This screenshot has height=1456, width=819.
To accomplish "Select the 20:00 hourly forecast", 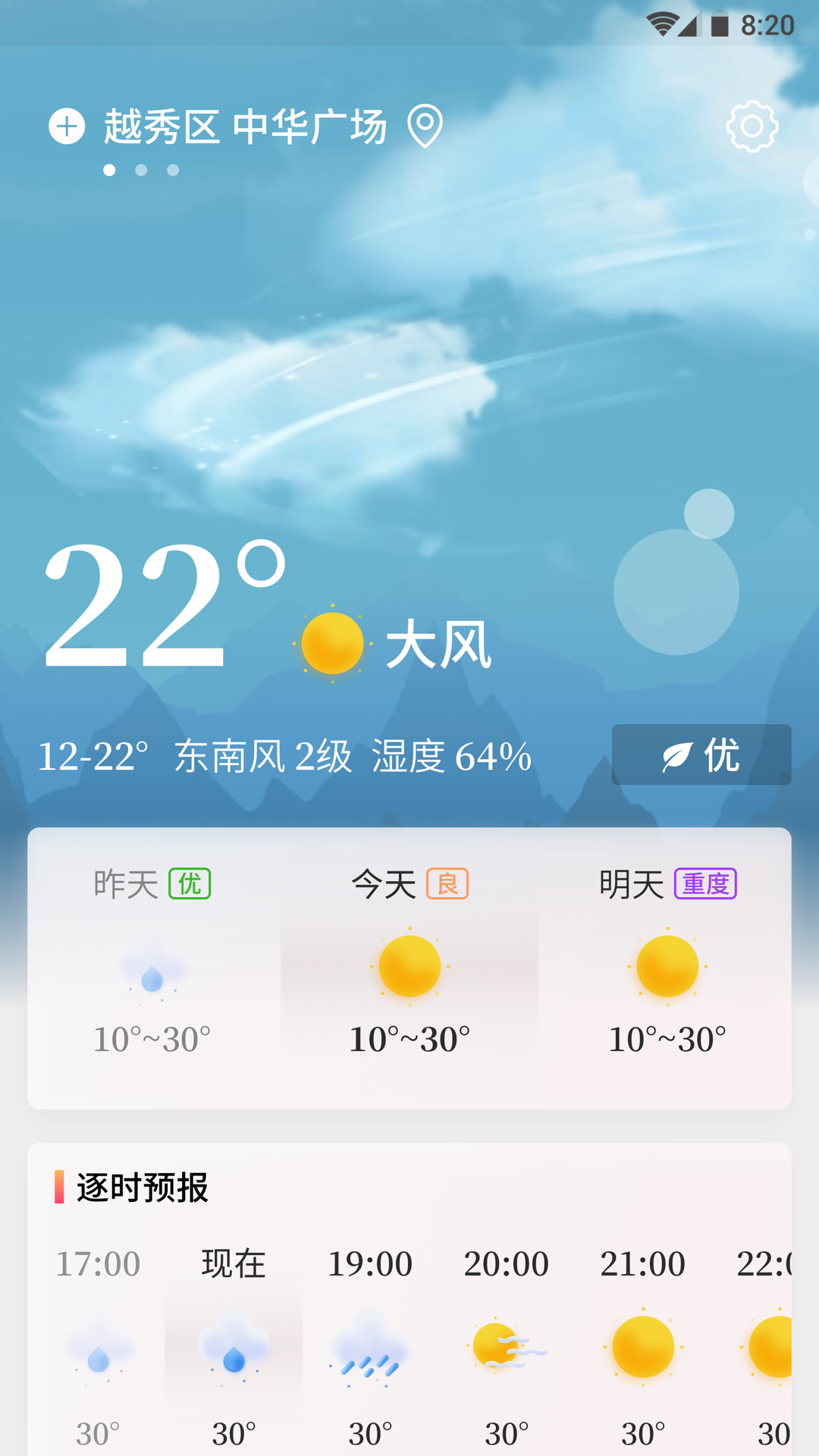I will tap(507, 1347).
